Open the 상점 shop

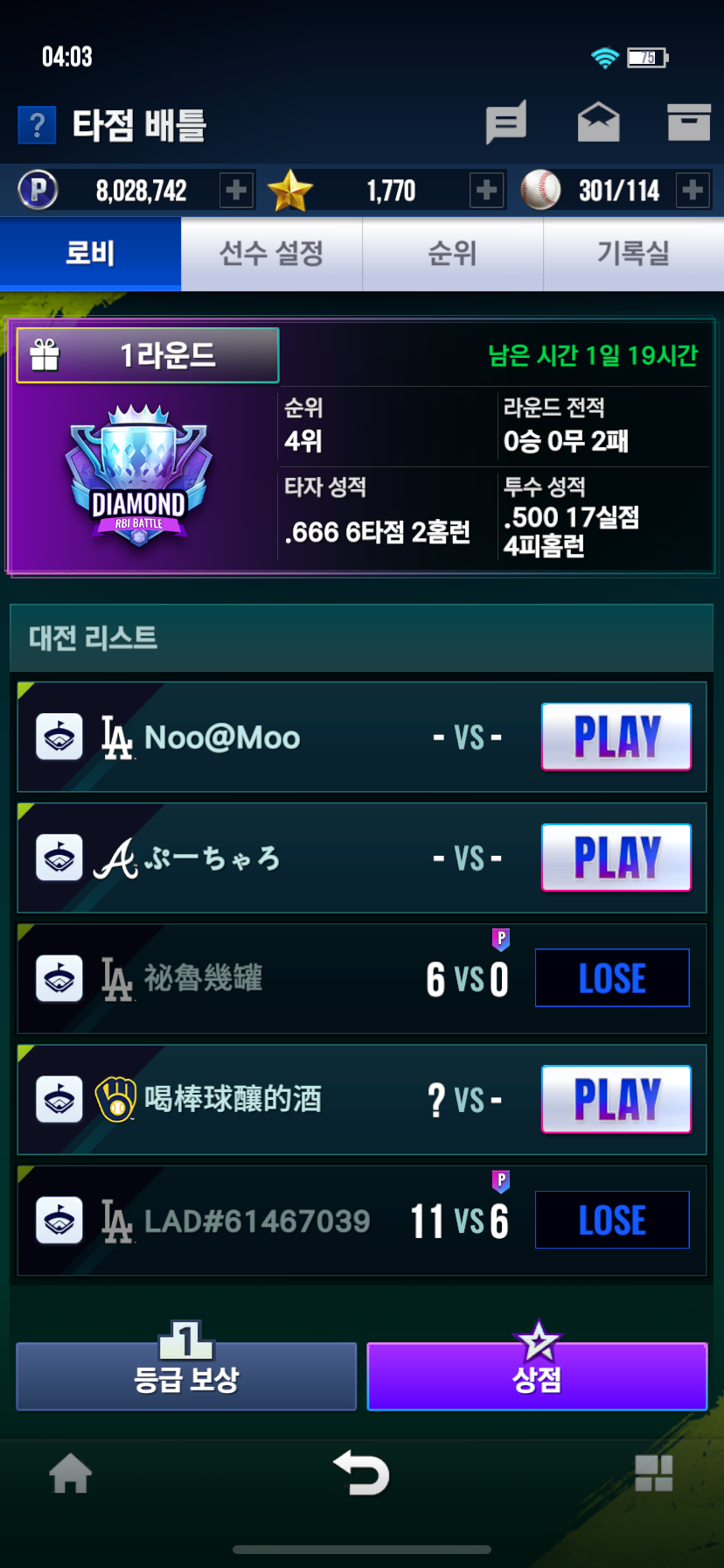pos(537,1376)
